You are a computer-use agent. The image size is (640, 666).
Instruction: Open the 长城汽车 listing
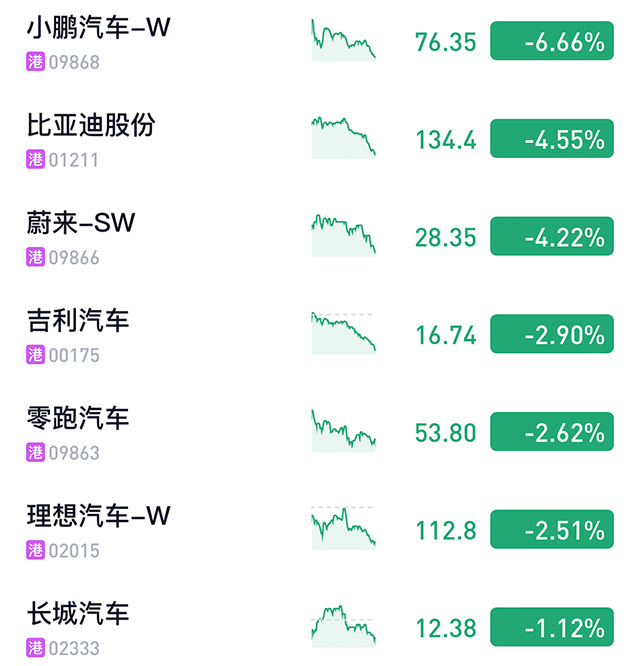[78, 613]
